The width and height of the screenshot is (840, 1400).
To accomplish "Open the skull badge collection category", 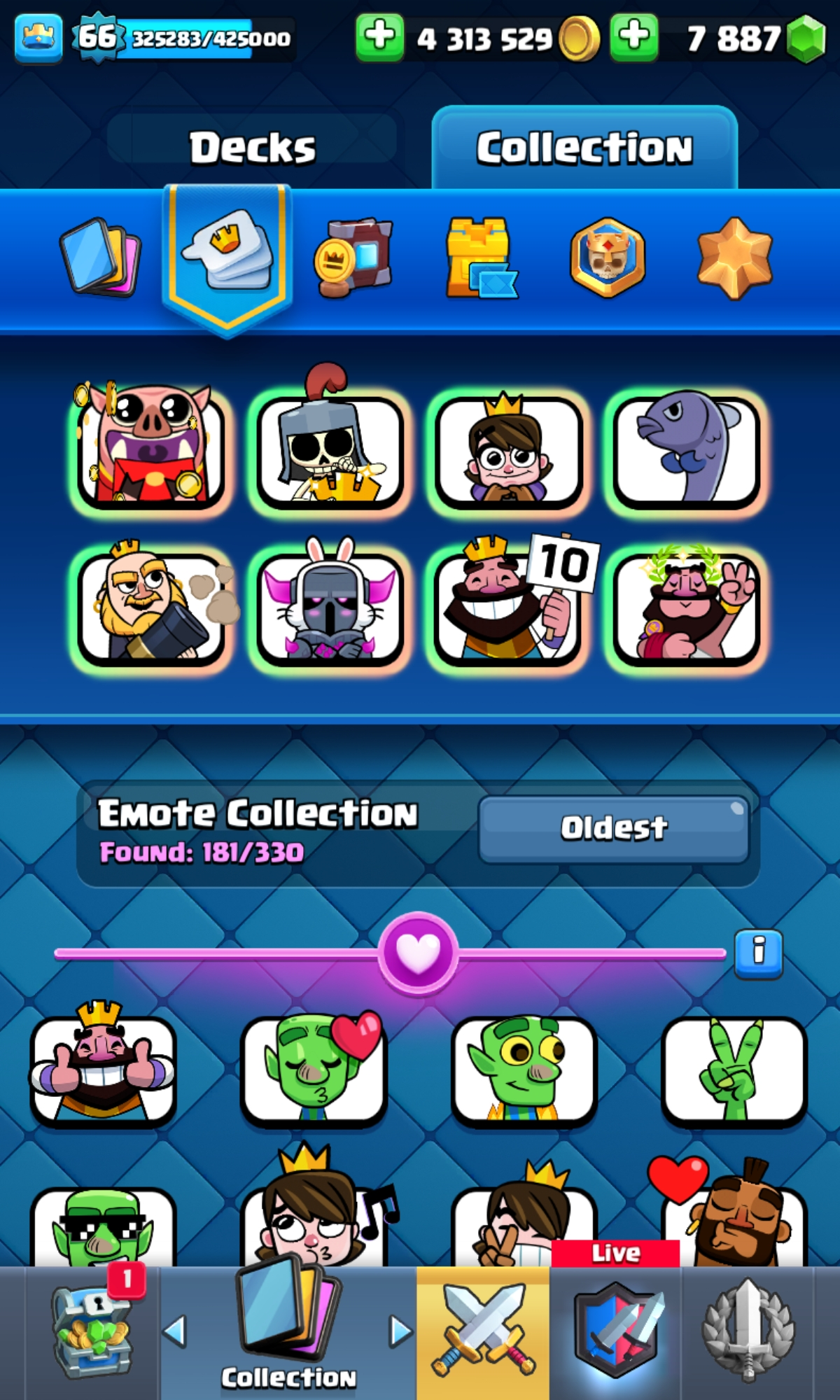I will [x=607, y=257].
